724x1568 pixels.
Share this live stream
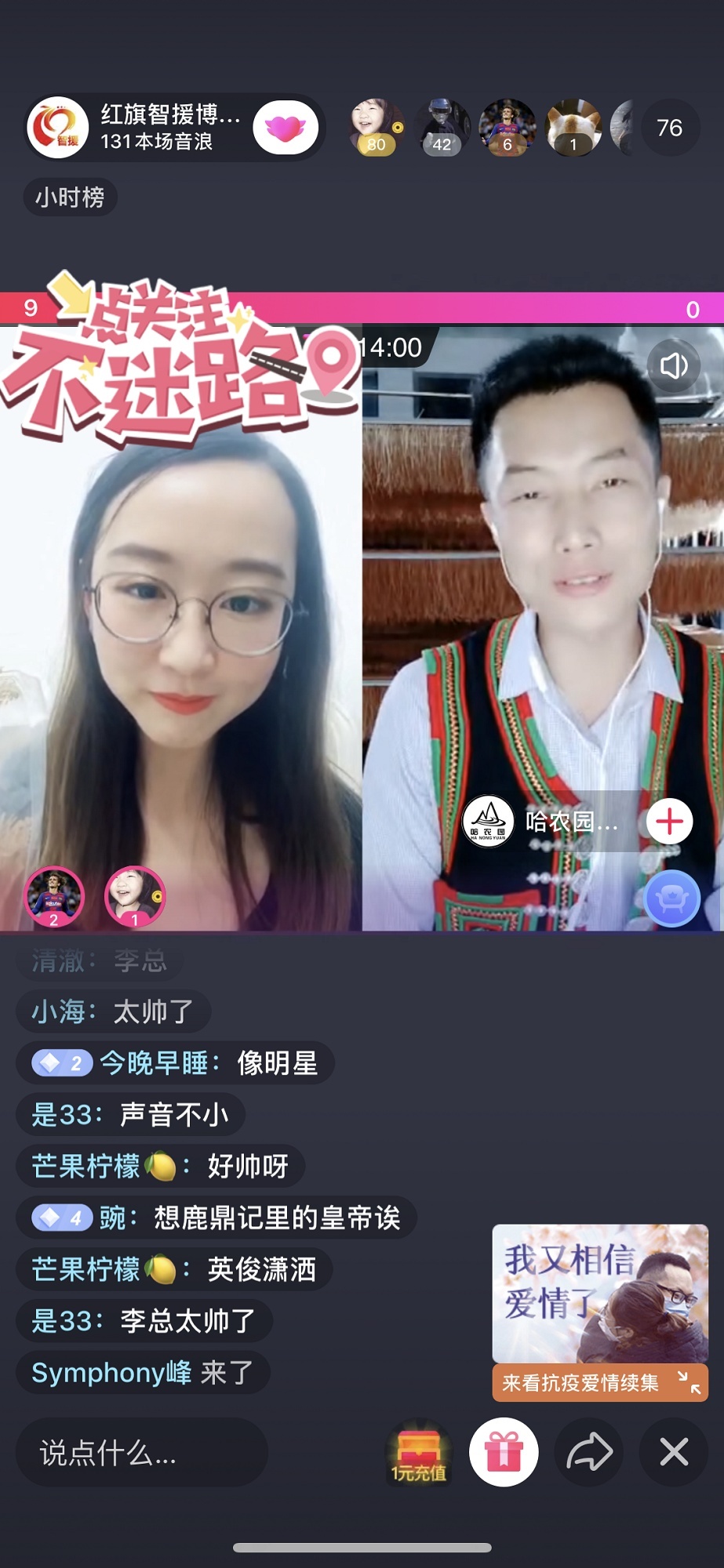pos(589,1453)
